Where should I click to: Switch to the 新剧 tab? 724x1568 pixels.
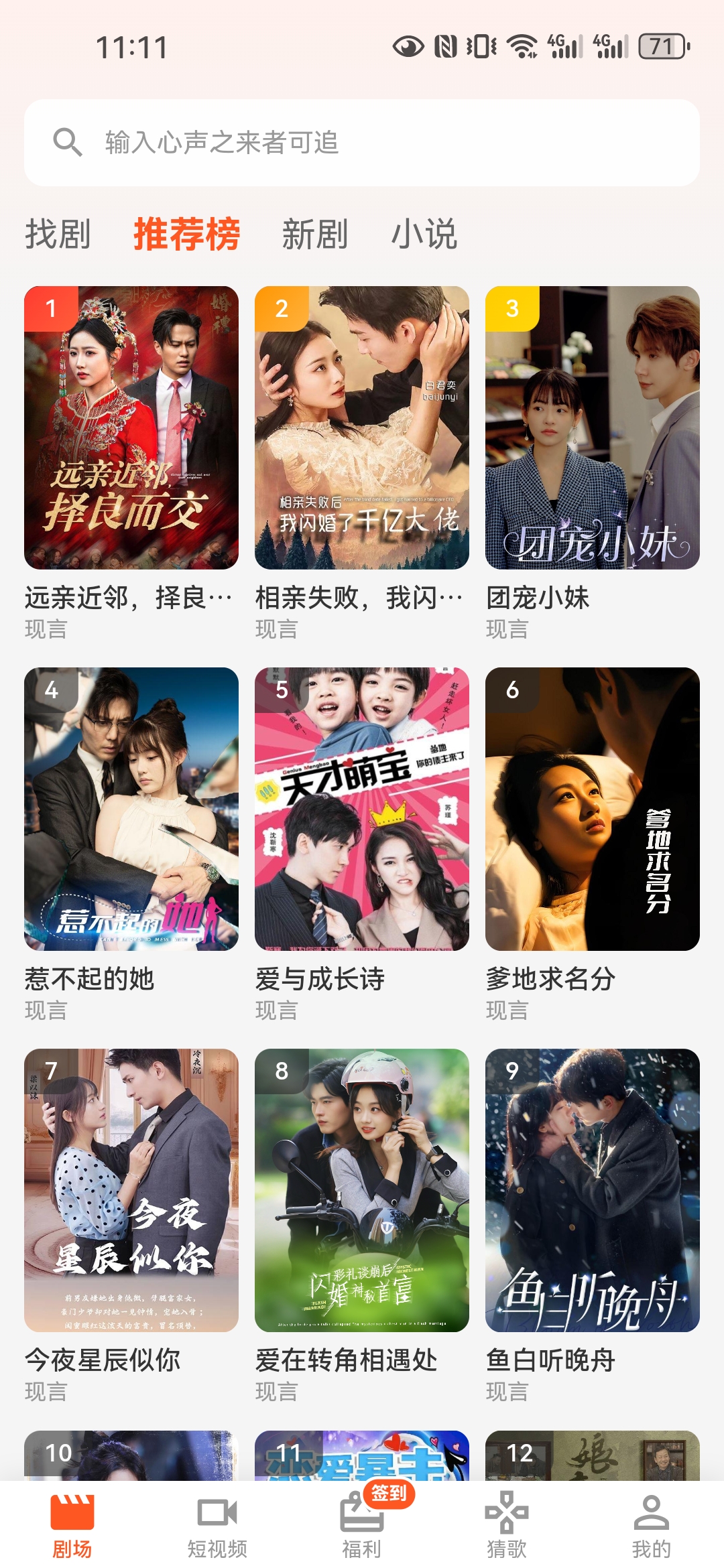314,235
